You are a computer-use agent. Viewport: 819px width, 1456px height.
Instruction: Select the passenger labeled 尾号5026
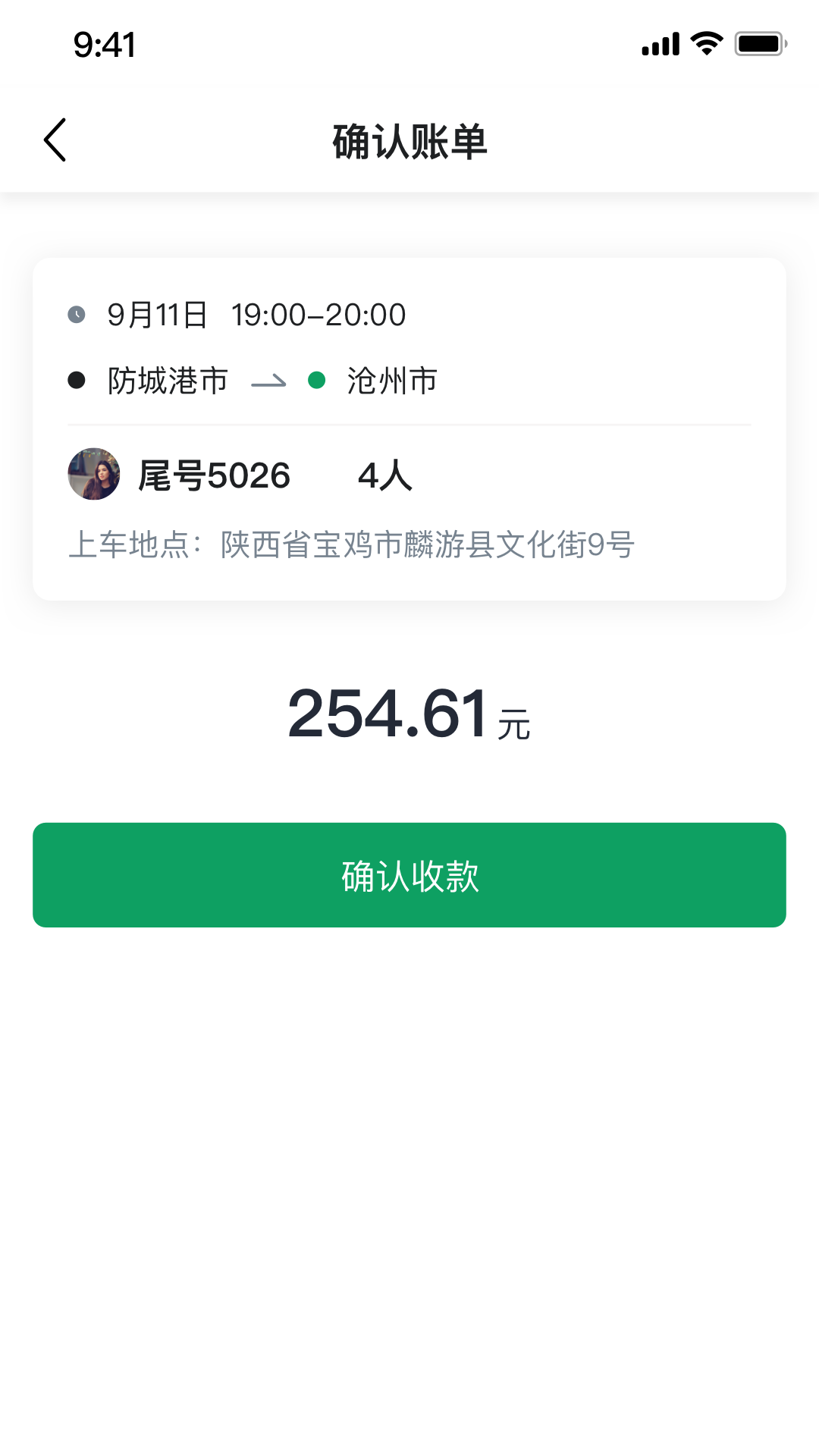click(x=215, y=475)
